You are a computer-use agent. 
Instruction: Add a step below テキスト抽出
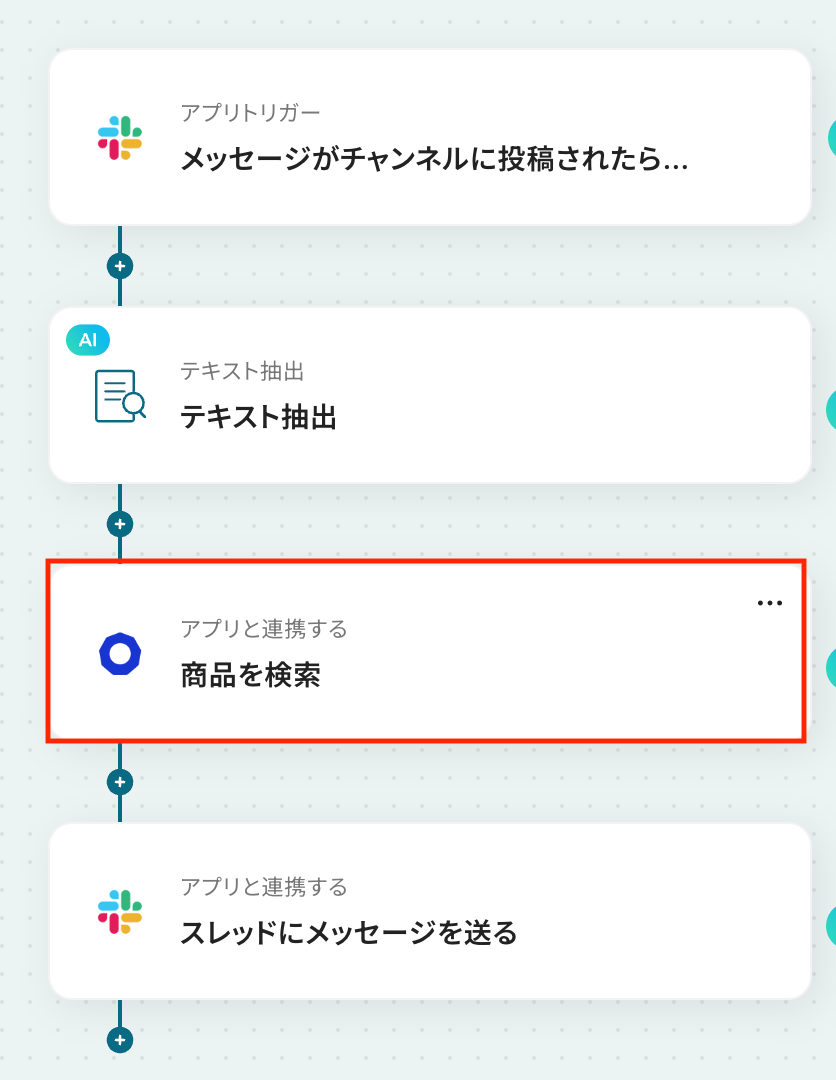pyautogui.click(x=120, y=524)
